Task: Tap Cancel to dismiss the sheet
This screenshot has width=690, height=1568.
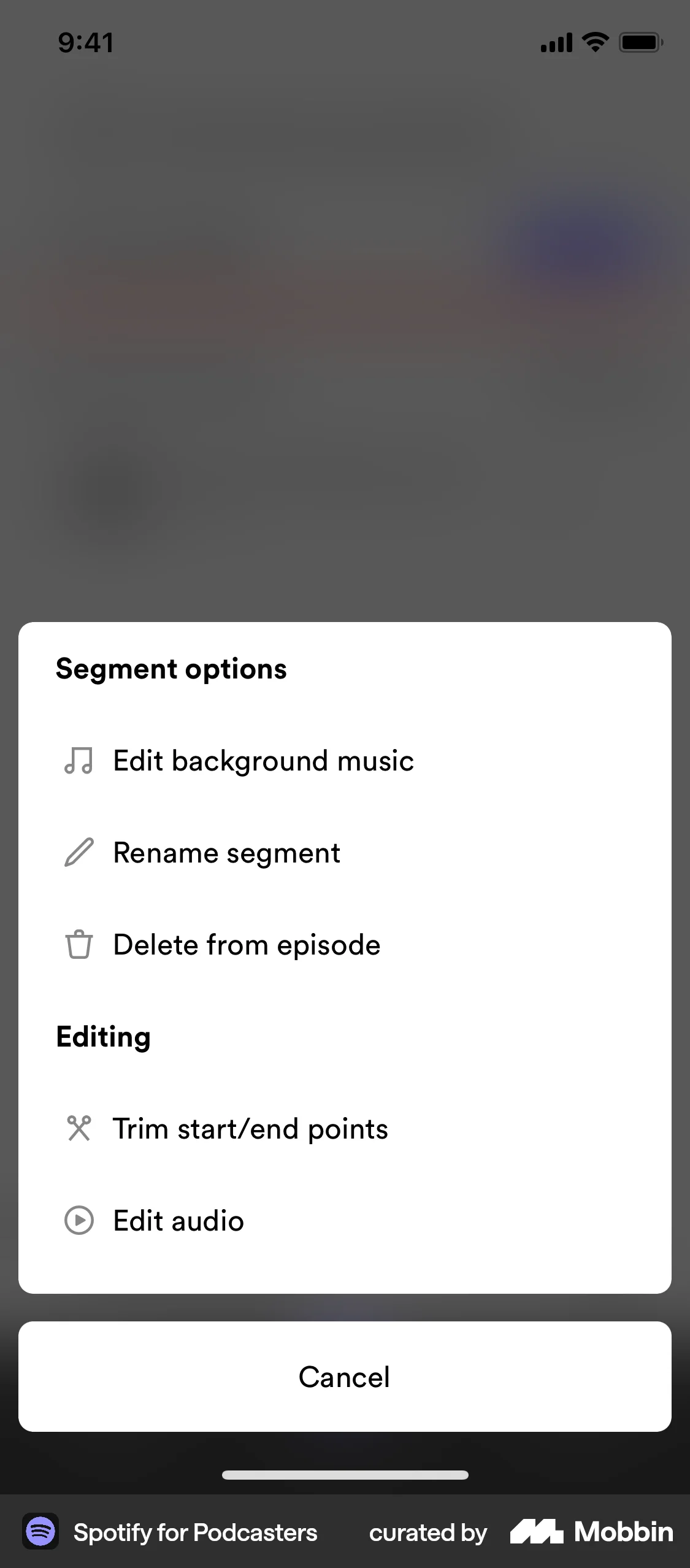Action: (x=345, y=1376)
